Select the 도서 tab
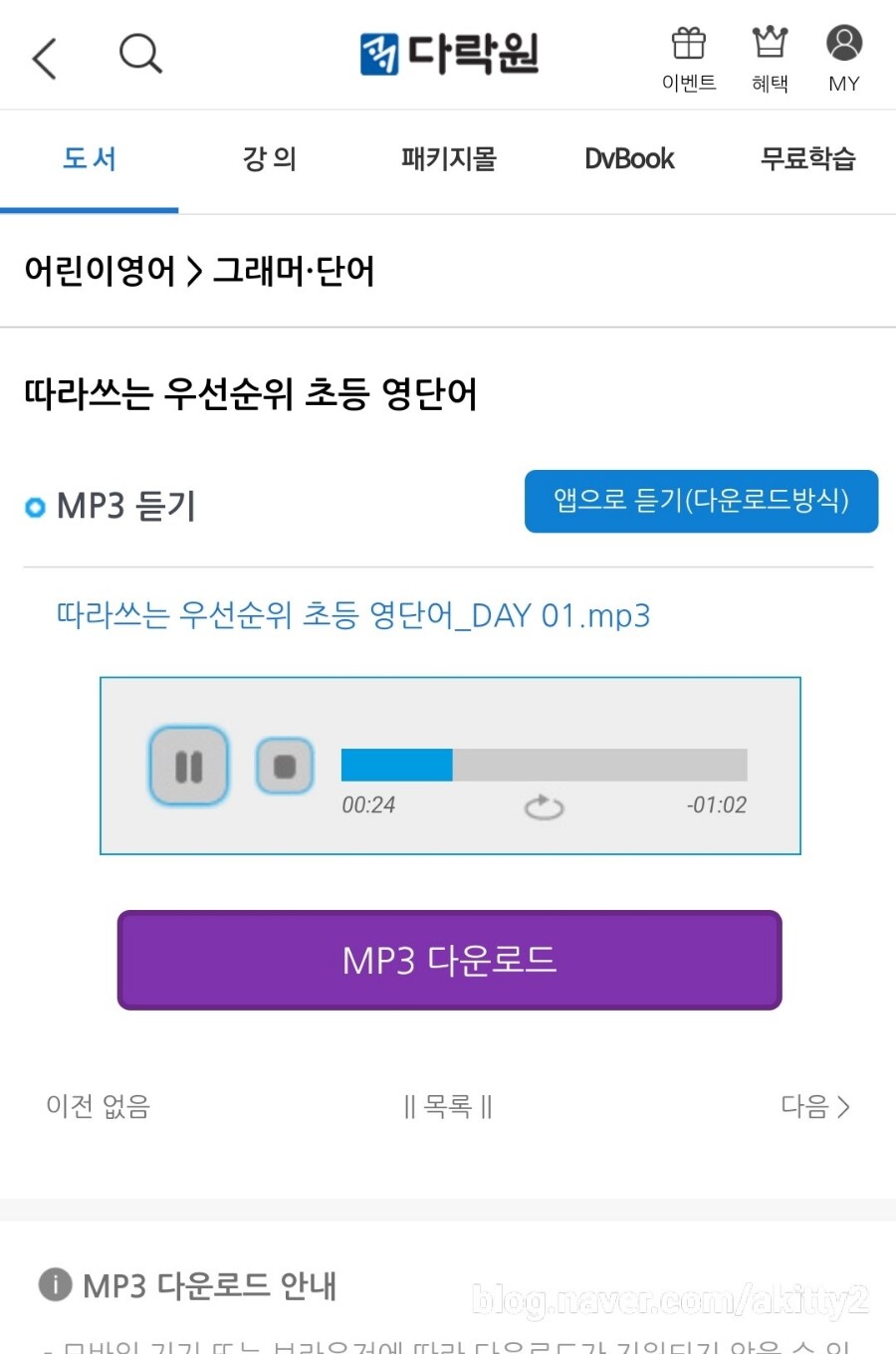 [90, 159]
